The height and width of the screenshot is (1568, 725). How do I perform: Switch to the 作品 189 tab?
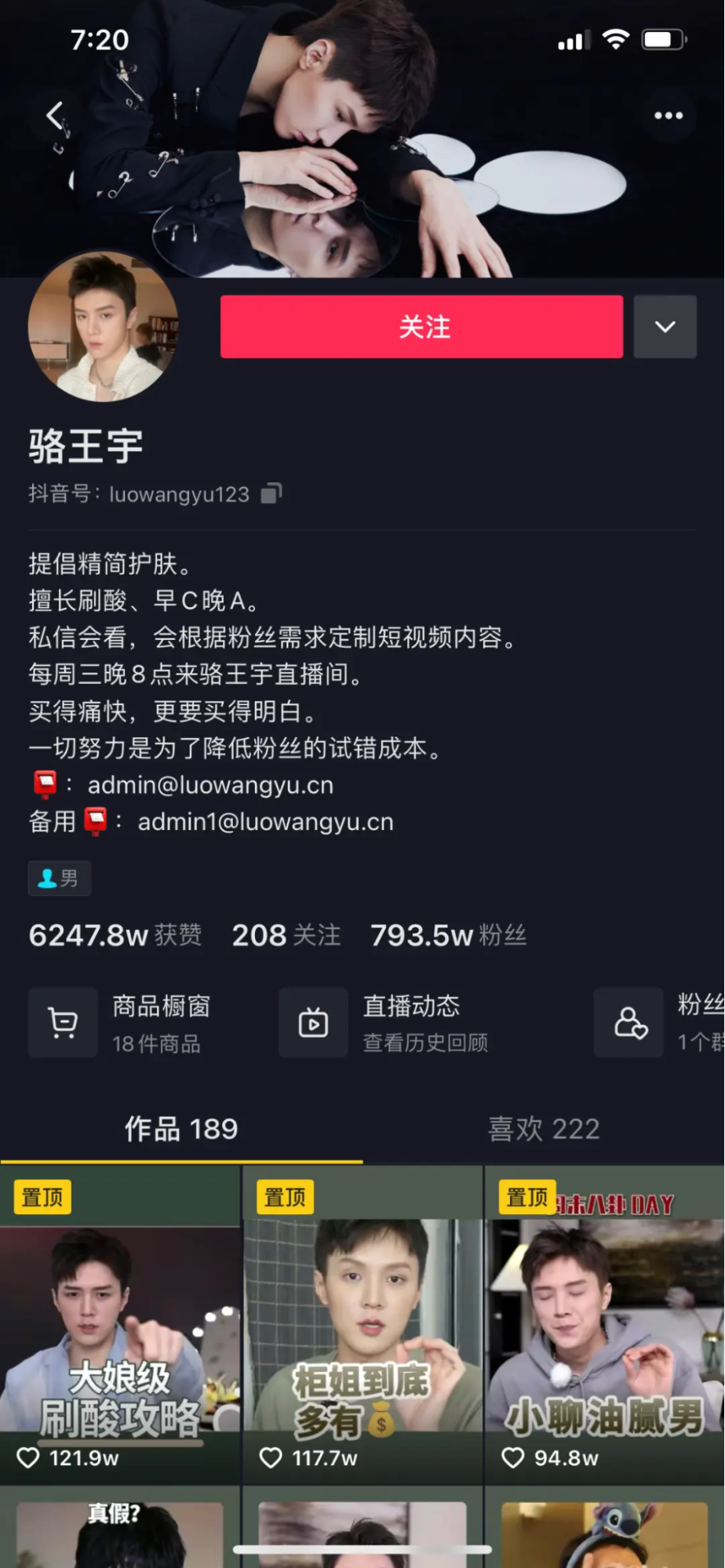pos(181,1129)
